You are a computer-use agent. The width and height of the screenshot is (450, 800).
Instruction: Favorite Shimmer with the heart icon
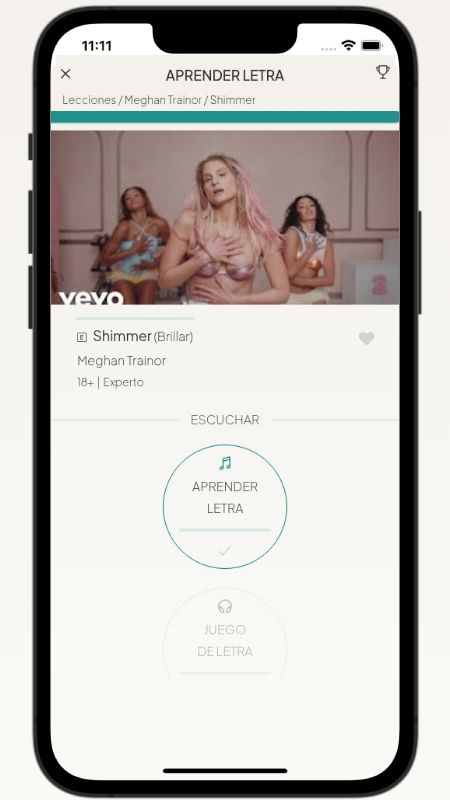tap(366, 338)
